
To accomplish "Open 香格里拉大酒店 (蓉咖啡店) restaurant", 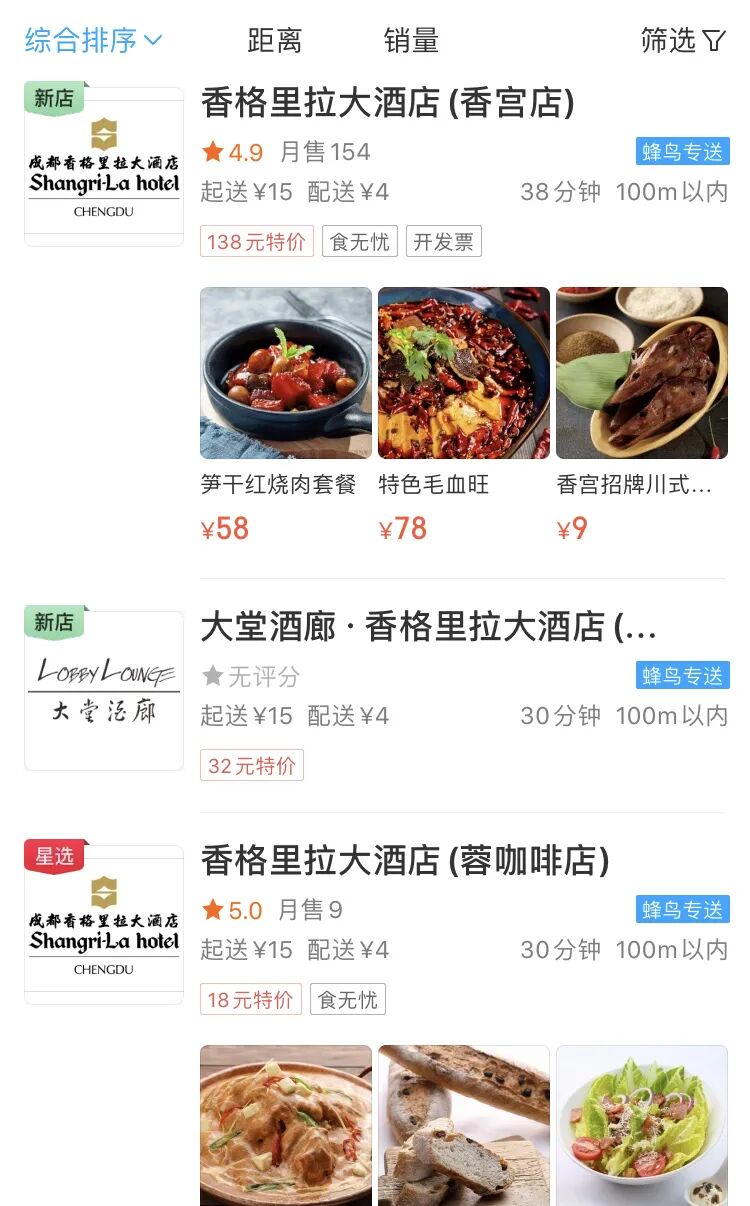I will (x=405, y=861).
